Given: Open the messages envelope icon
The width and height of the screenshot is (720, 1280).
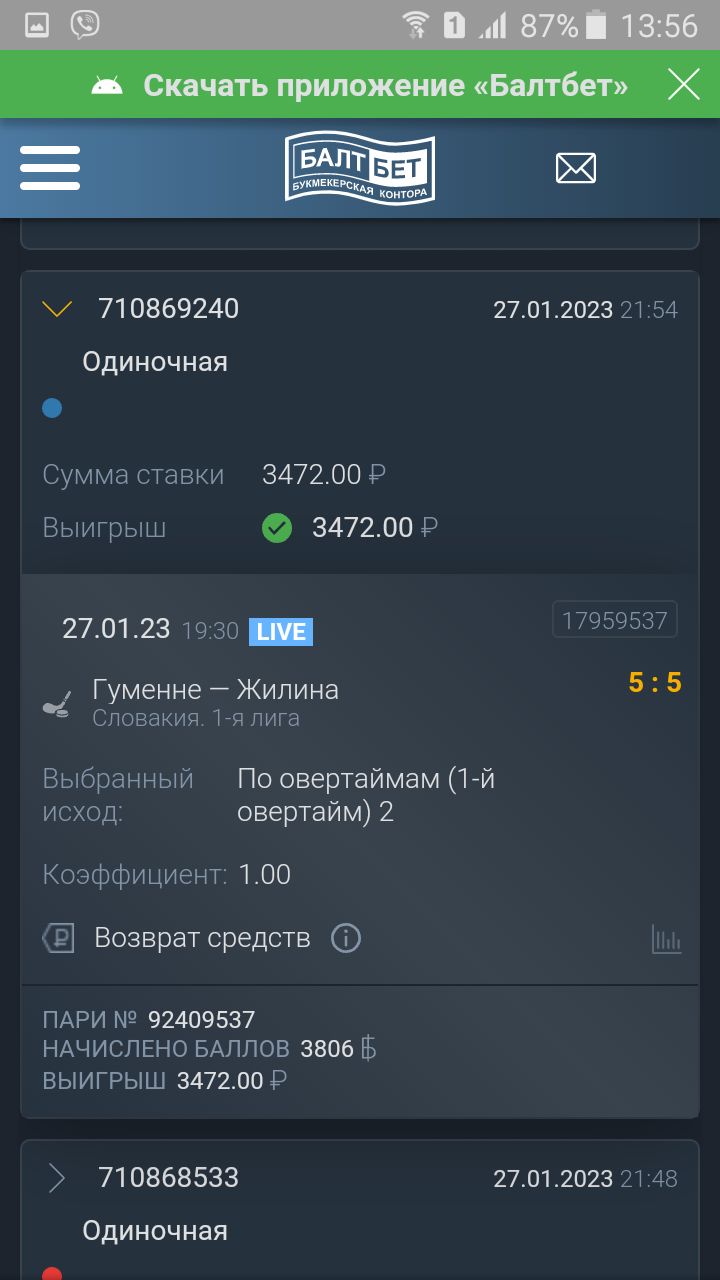Looking at the screenshot, I should point(576,168).
